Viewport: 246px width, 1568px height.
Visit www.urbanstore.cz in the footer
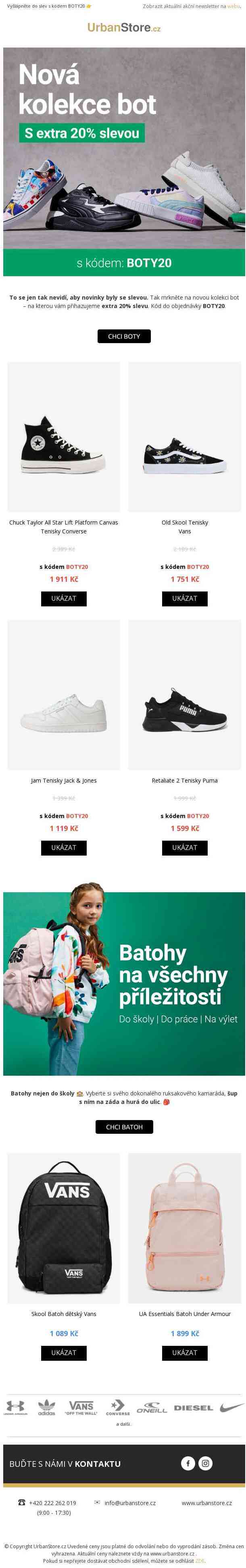[x=206, y=1503]
